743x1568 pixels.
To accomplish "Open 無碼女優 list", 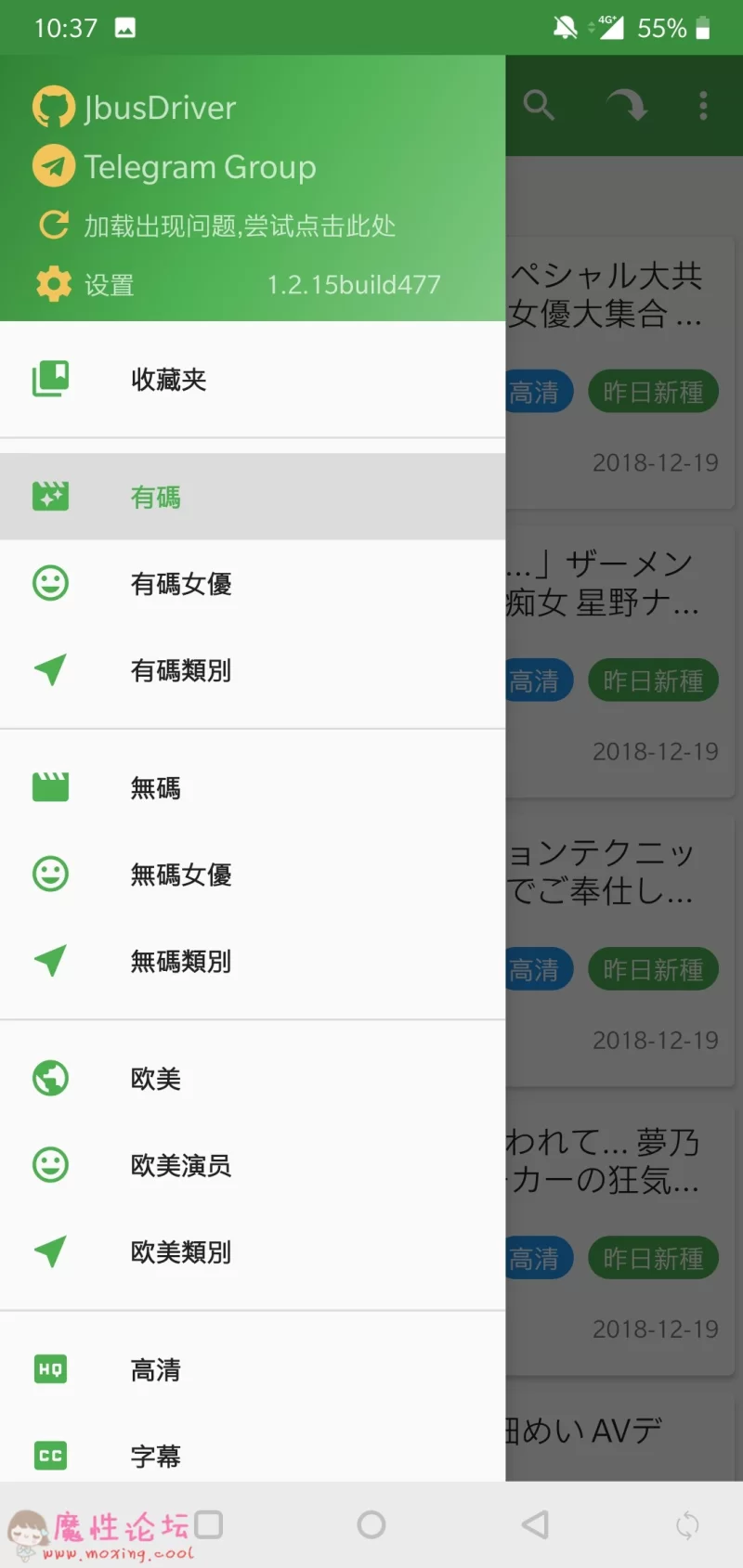I will pos(180,874).
